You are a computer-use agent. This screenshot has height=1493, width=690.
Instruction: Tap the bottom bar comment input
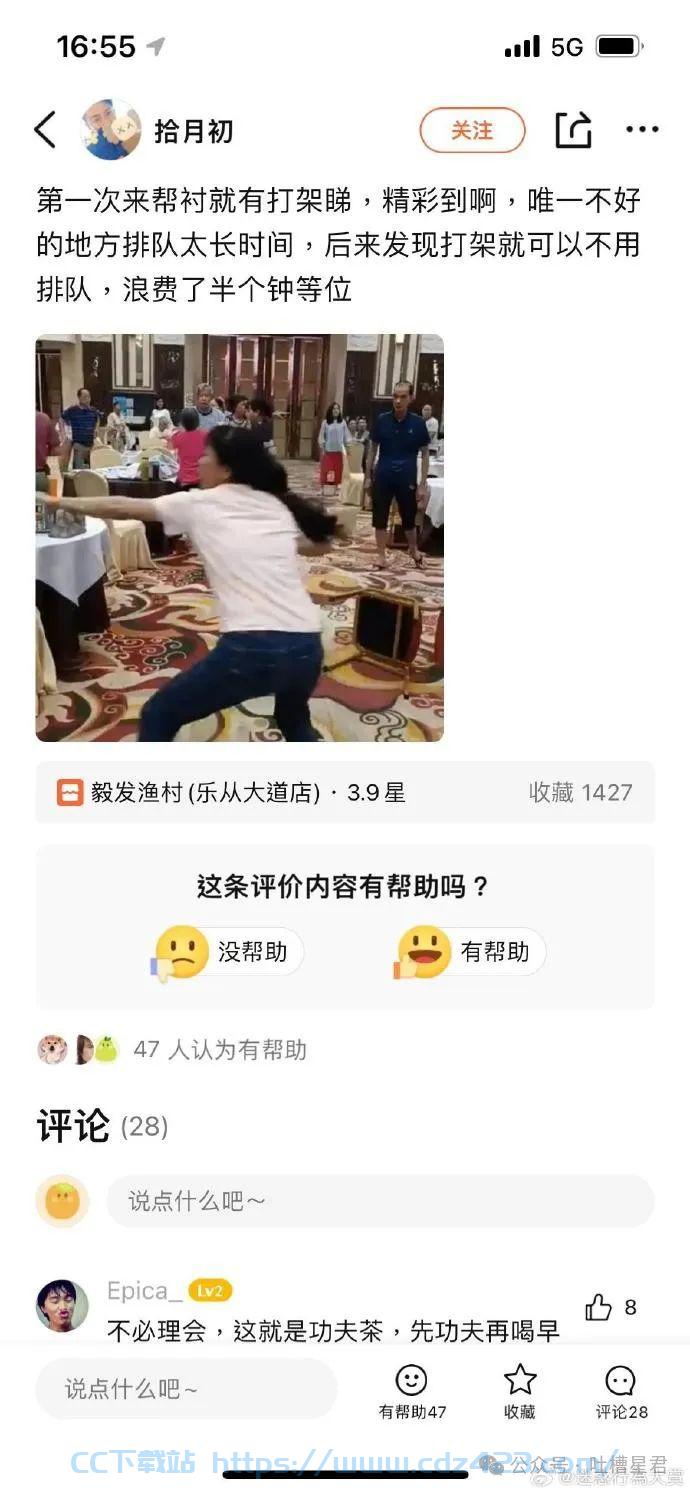tap(186, 1389)
